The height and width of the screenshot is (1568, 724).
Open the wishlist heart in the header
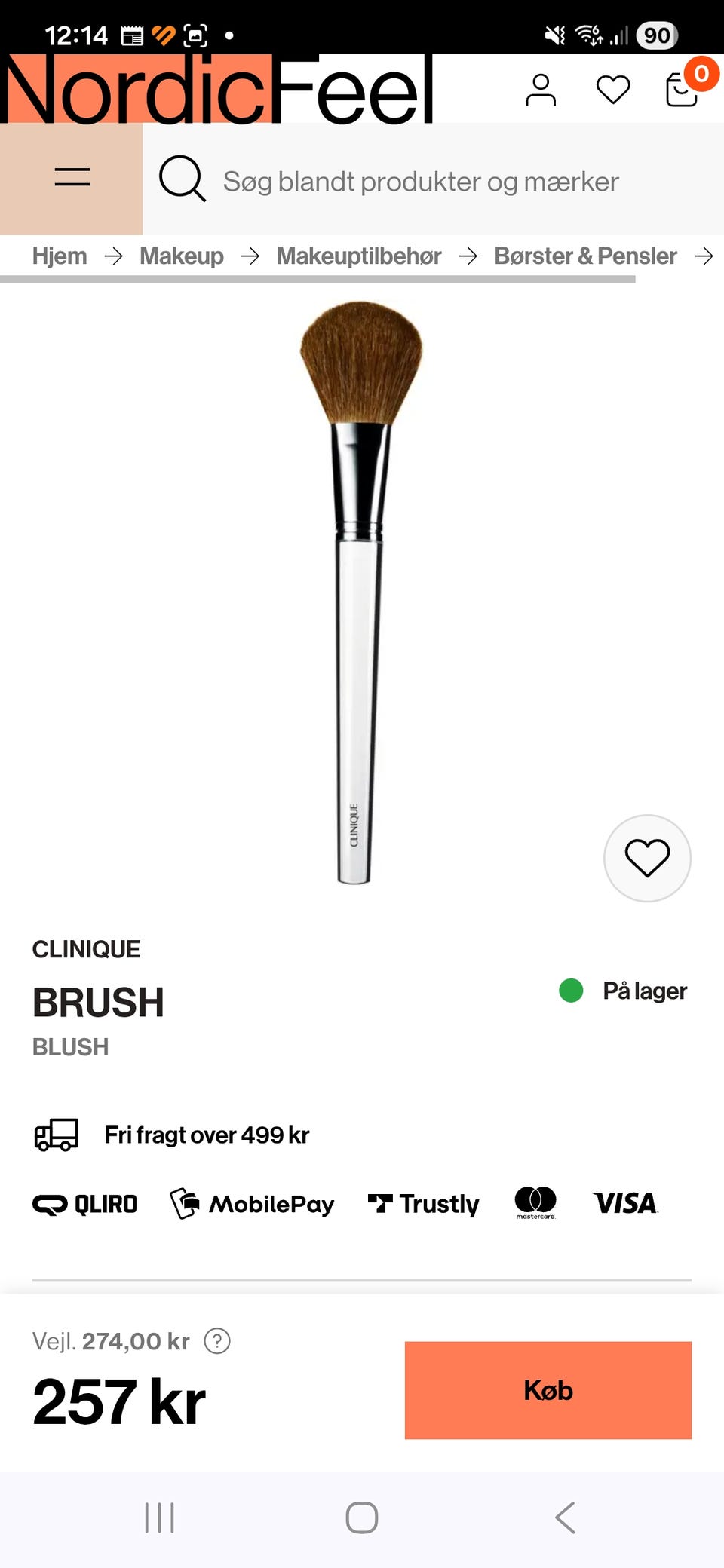click(613, 90)
